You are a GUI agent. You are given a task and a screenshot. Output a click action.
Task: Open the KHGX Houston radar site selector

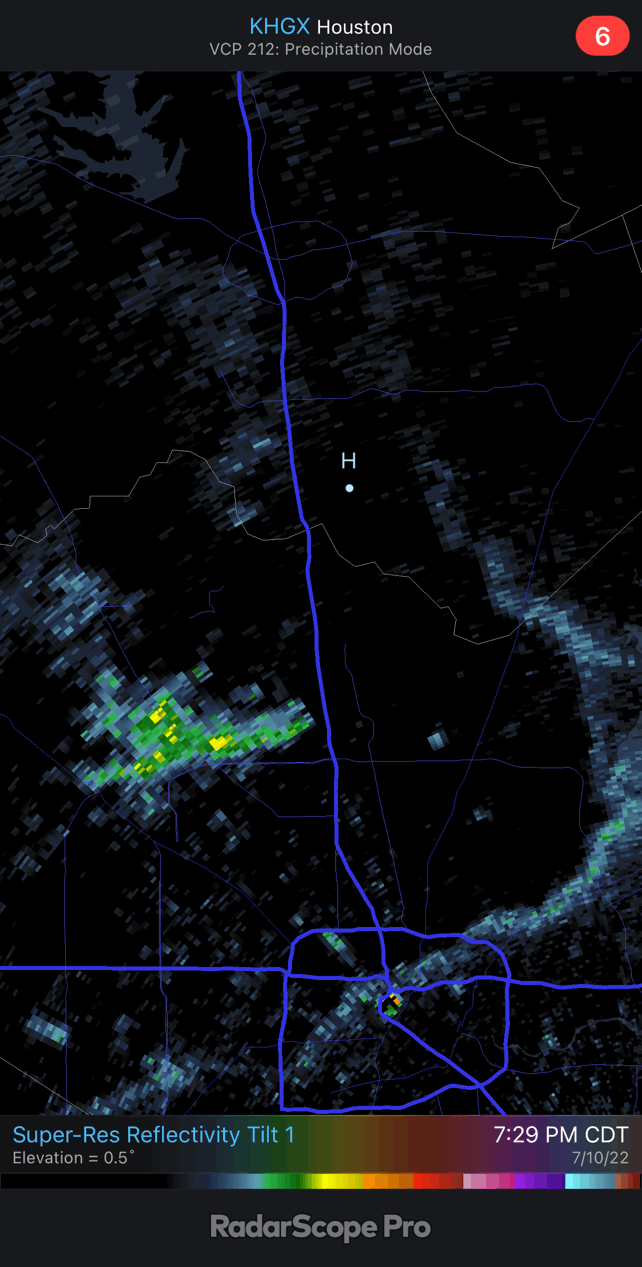(320, 27)
